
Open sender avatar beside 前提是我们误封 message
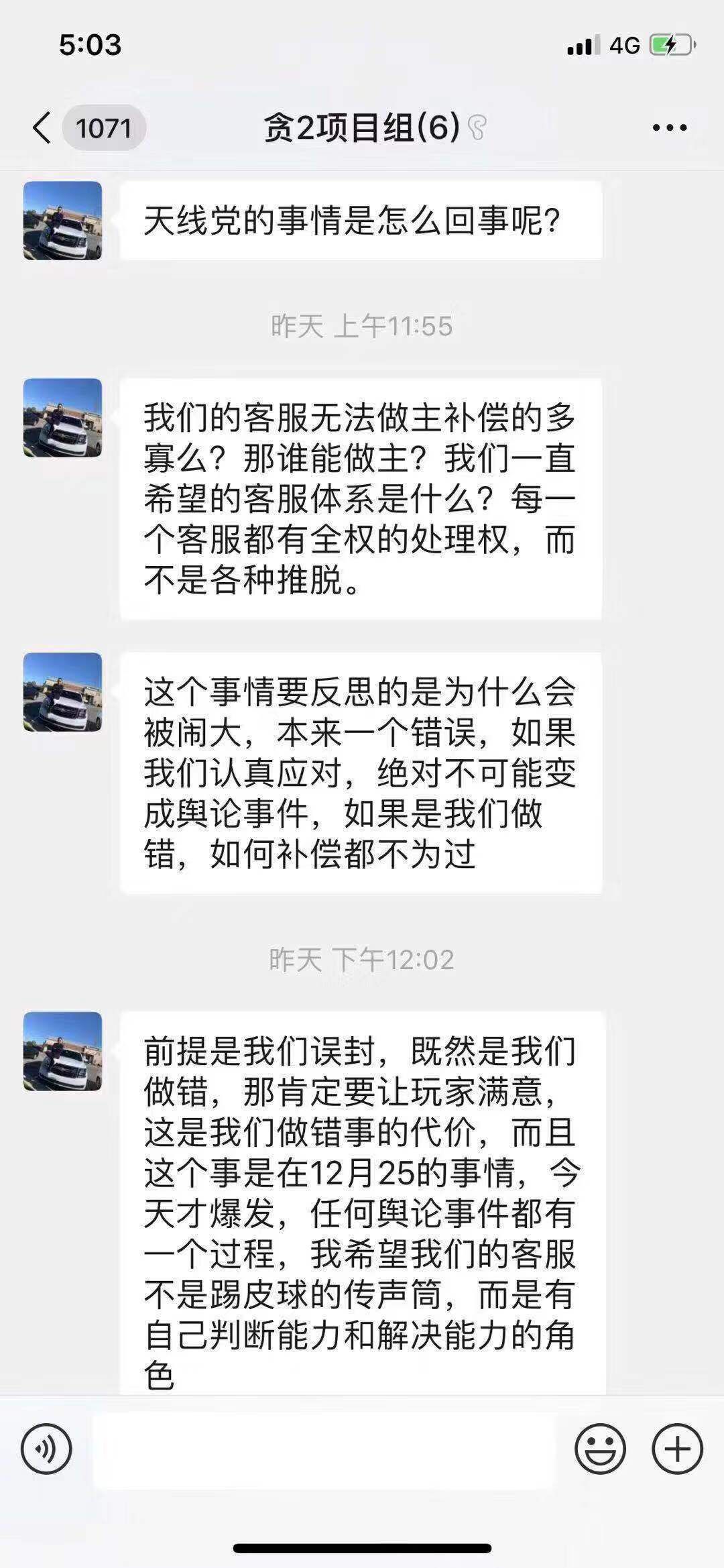tap(63, 1052)
